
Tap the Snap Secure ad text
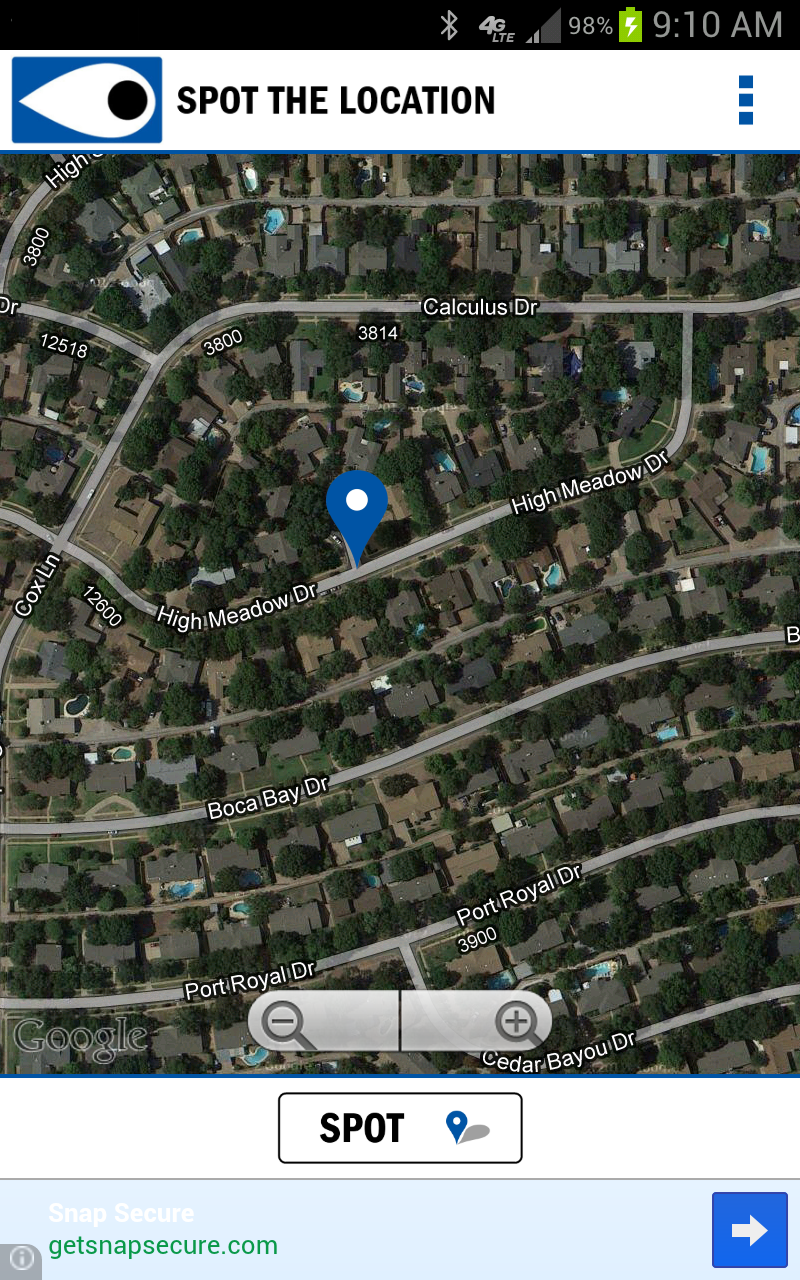pos(121,1213)
